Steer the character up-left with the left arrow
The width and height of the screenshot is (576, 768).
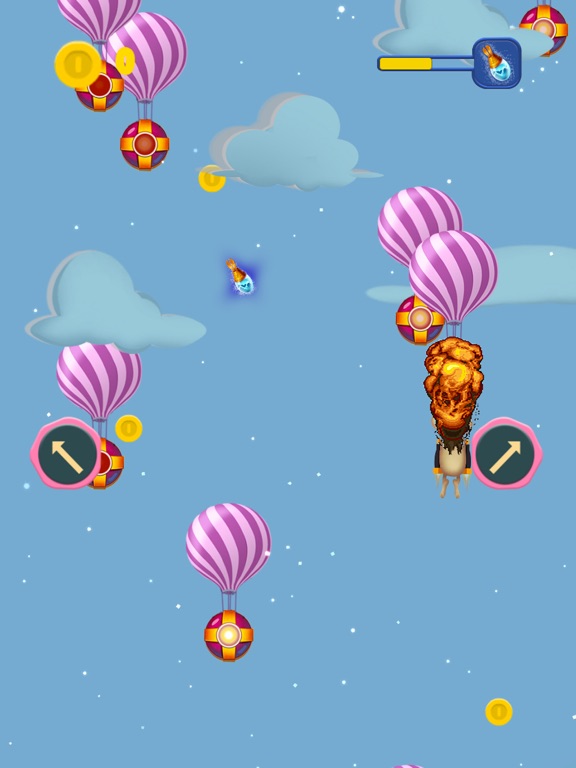coord(66,454)
